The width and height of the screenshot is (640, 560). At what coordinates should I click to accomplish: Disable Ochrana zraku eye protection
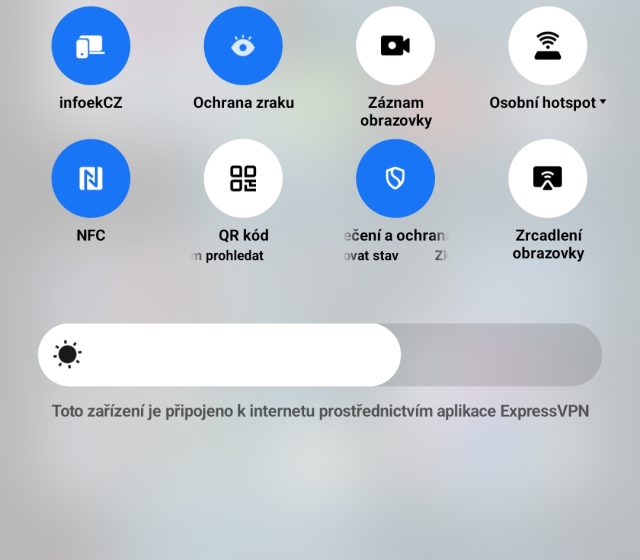[243, 46]
